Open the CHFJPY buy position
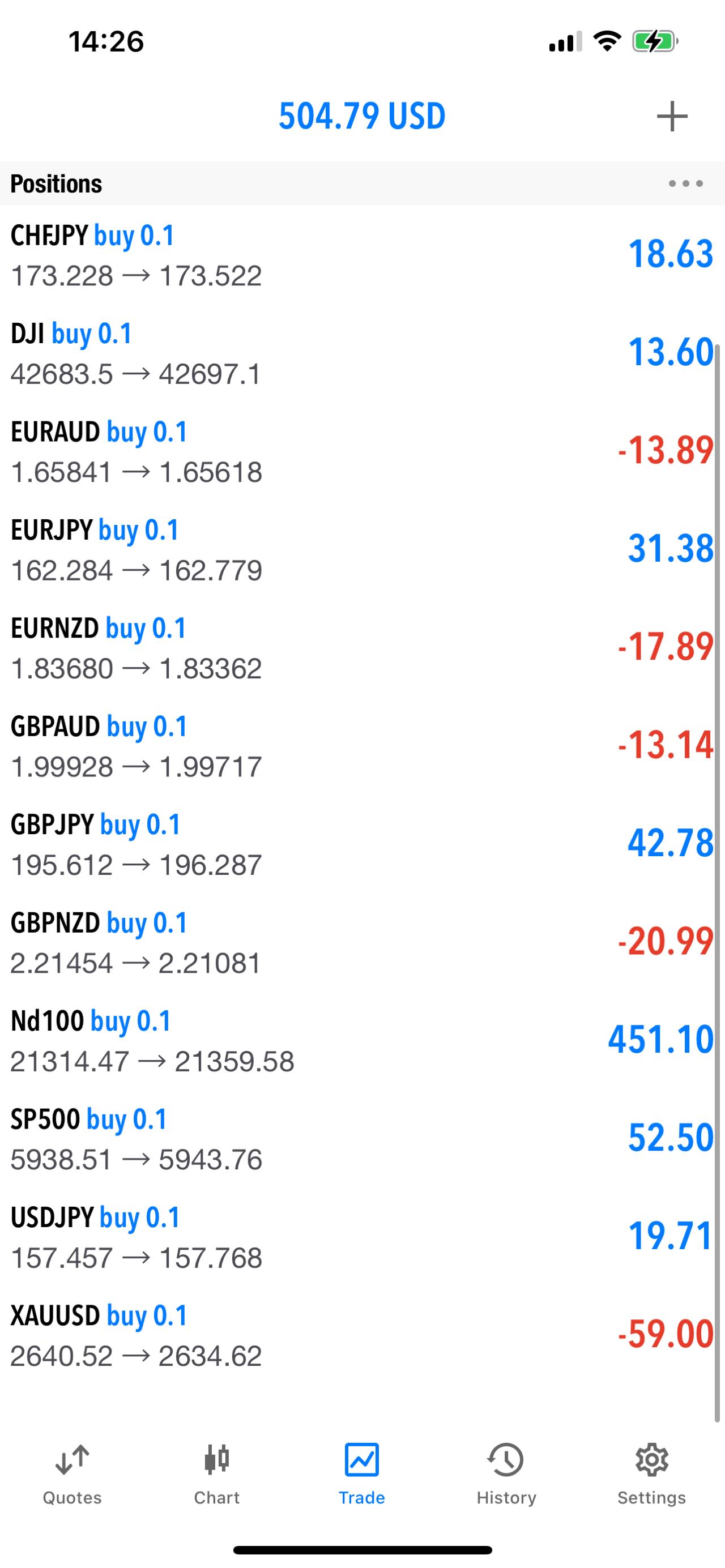 tap(362, 254)
